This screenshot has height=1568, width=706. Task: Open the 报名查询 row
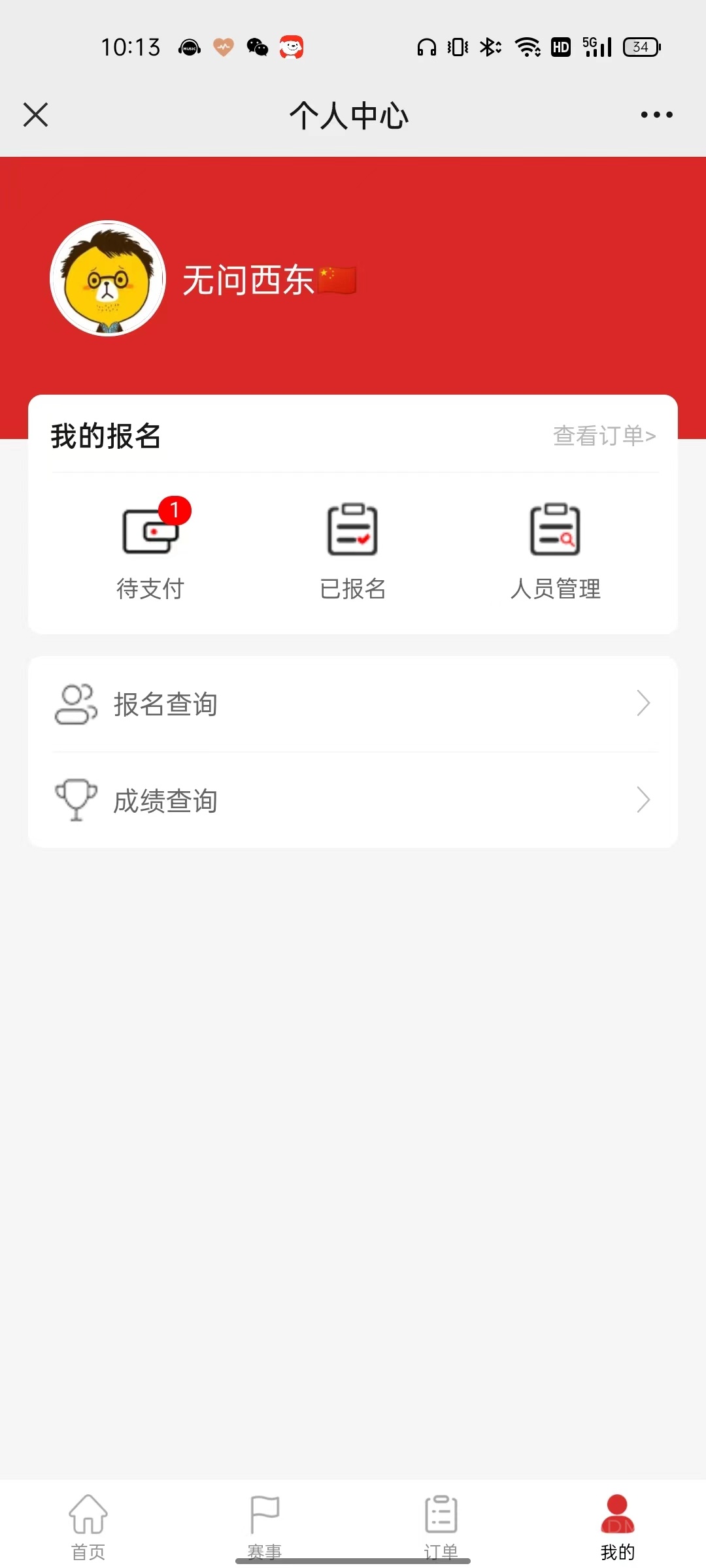point(353,704)
